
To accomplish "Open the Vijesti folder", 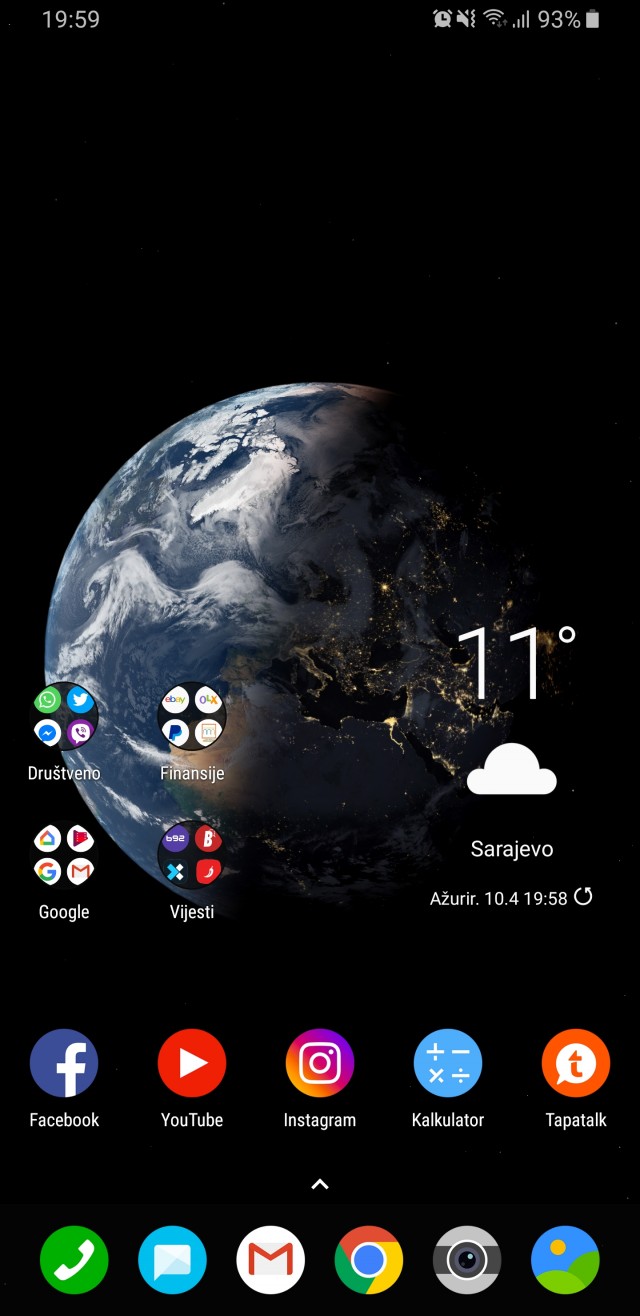I will tap(192, 854).
